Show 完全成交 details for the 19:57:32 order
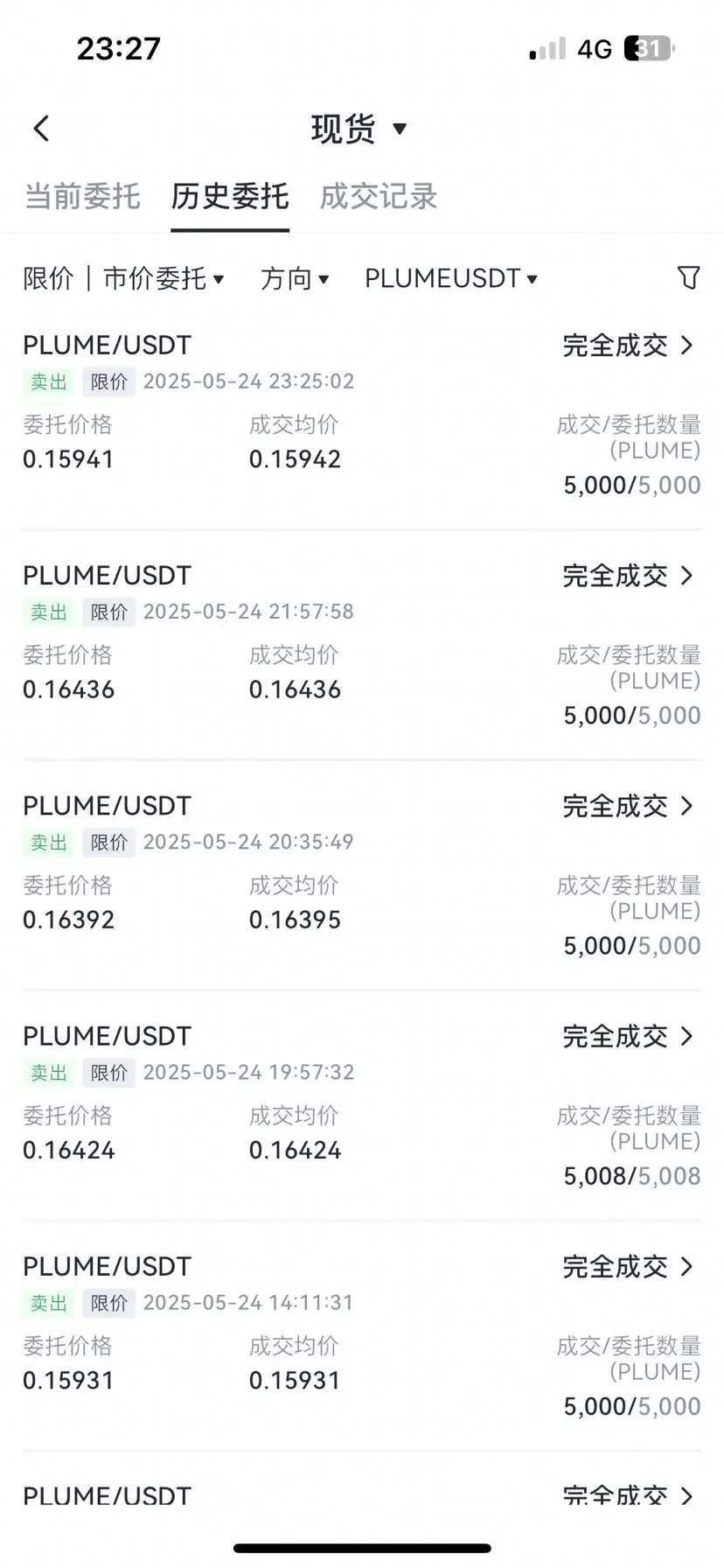724x1568 pixels. pyautogui.click(x=627, y=1036)
